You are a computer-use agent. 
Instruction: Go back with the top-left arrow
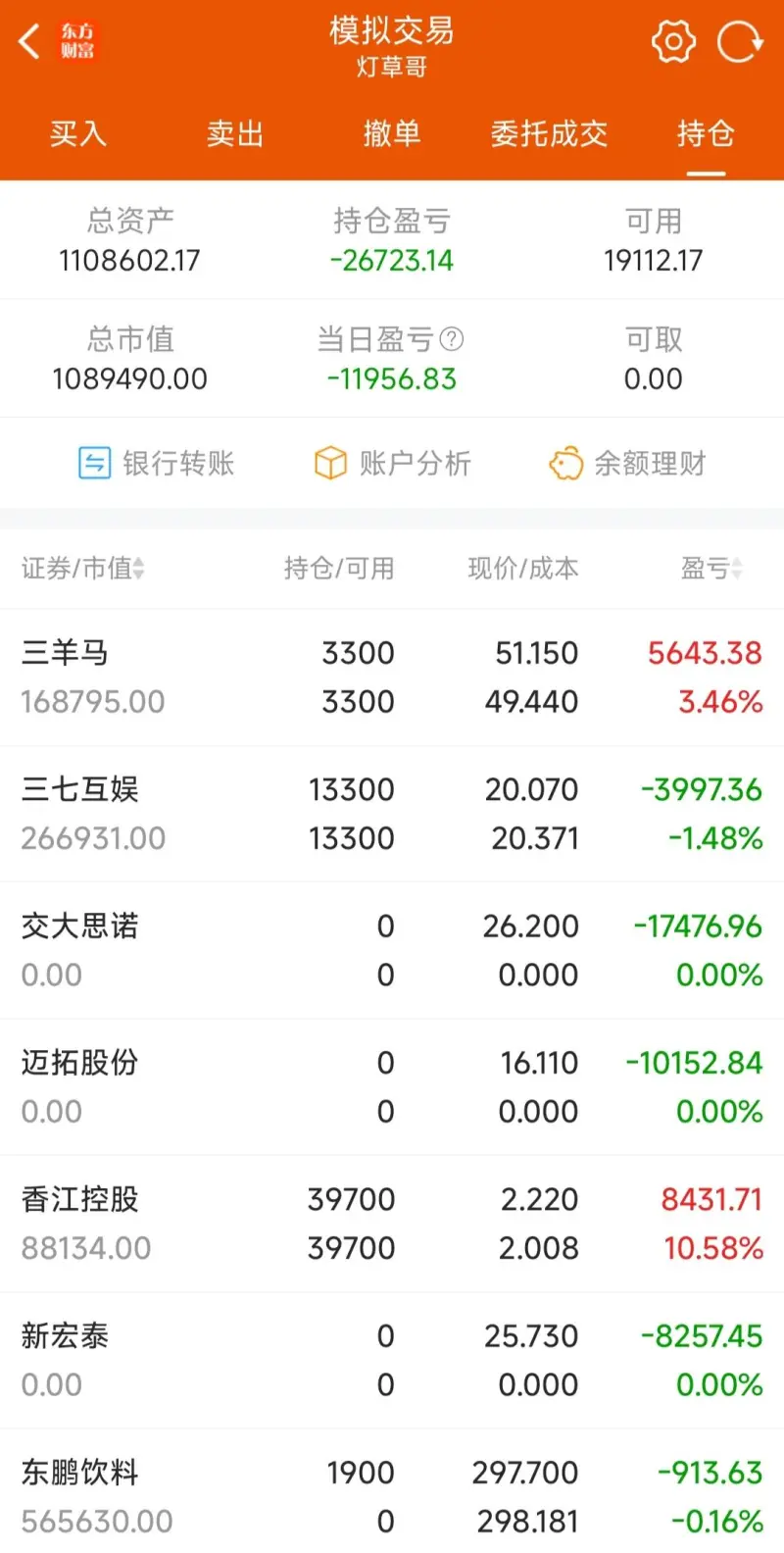[30, 42]
